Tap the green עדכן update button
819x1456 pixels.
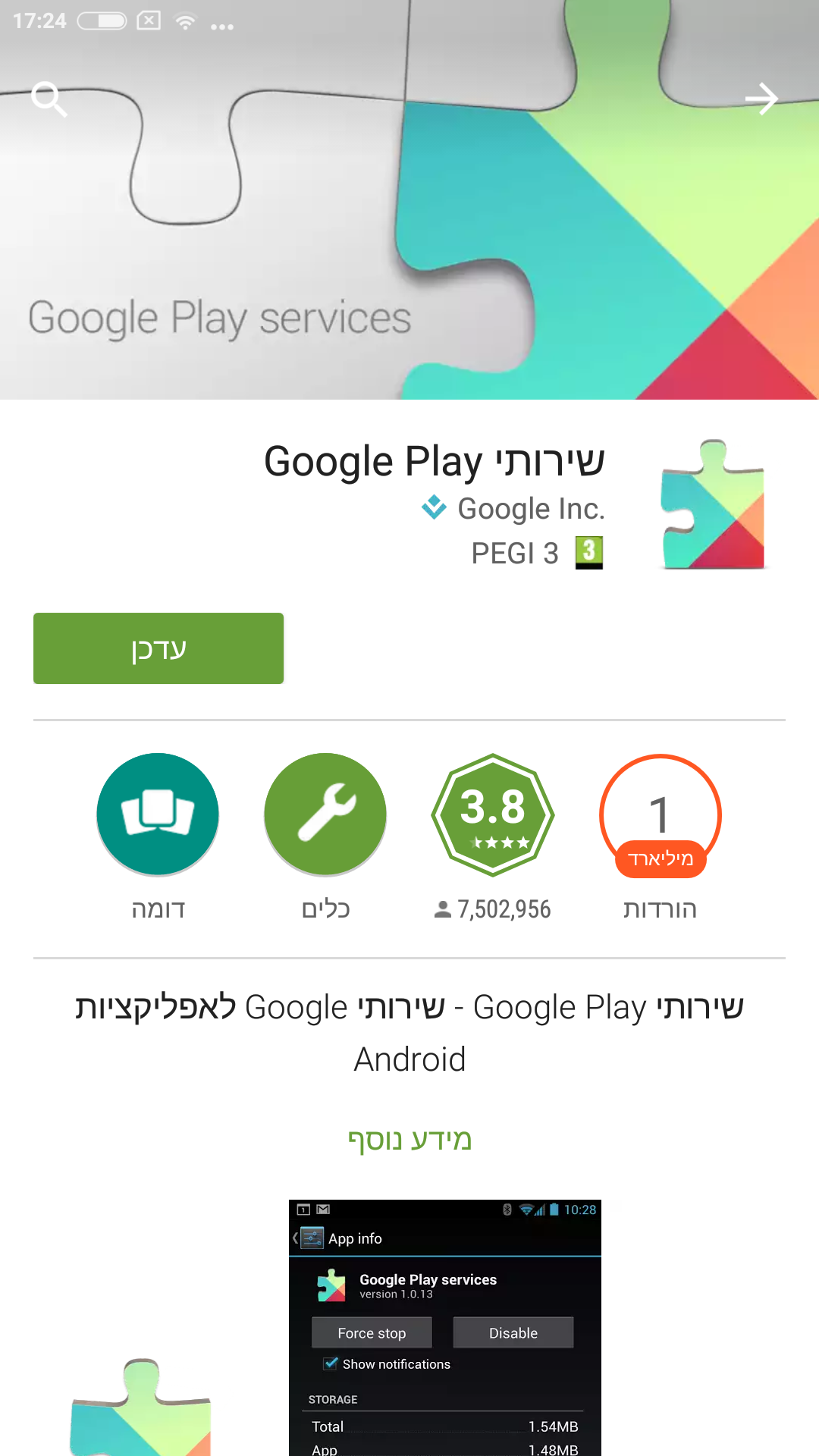[158, 648]
